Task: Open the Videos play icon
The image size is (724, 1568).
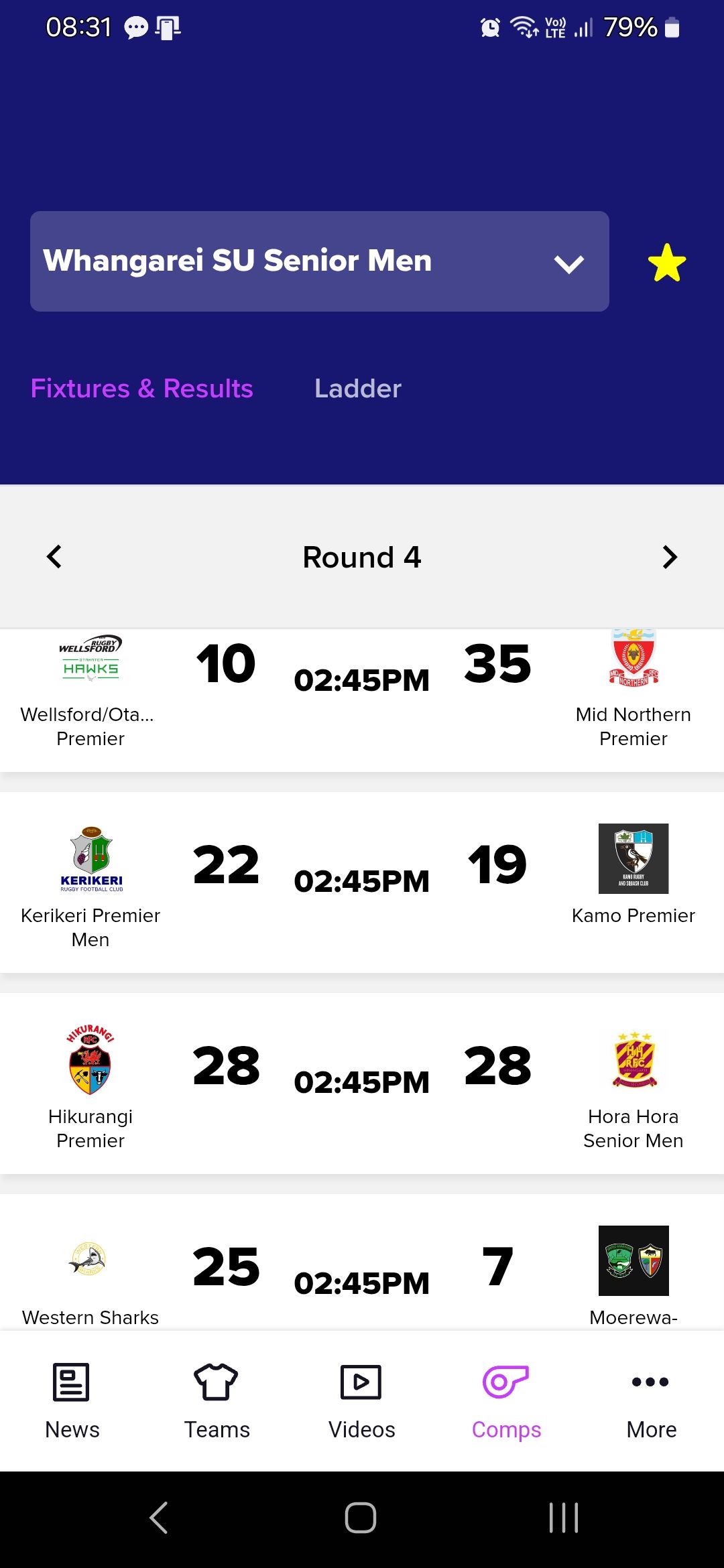Action: 362,1382
